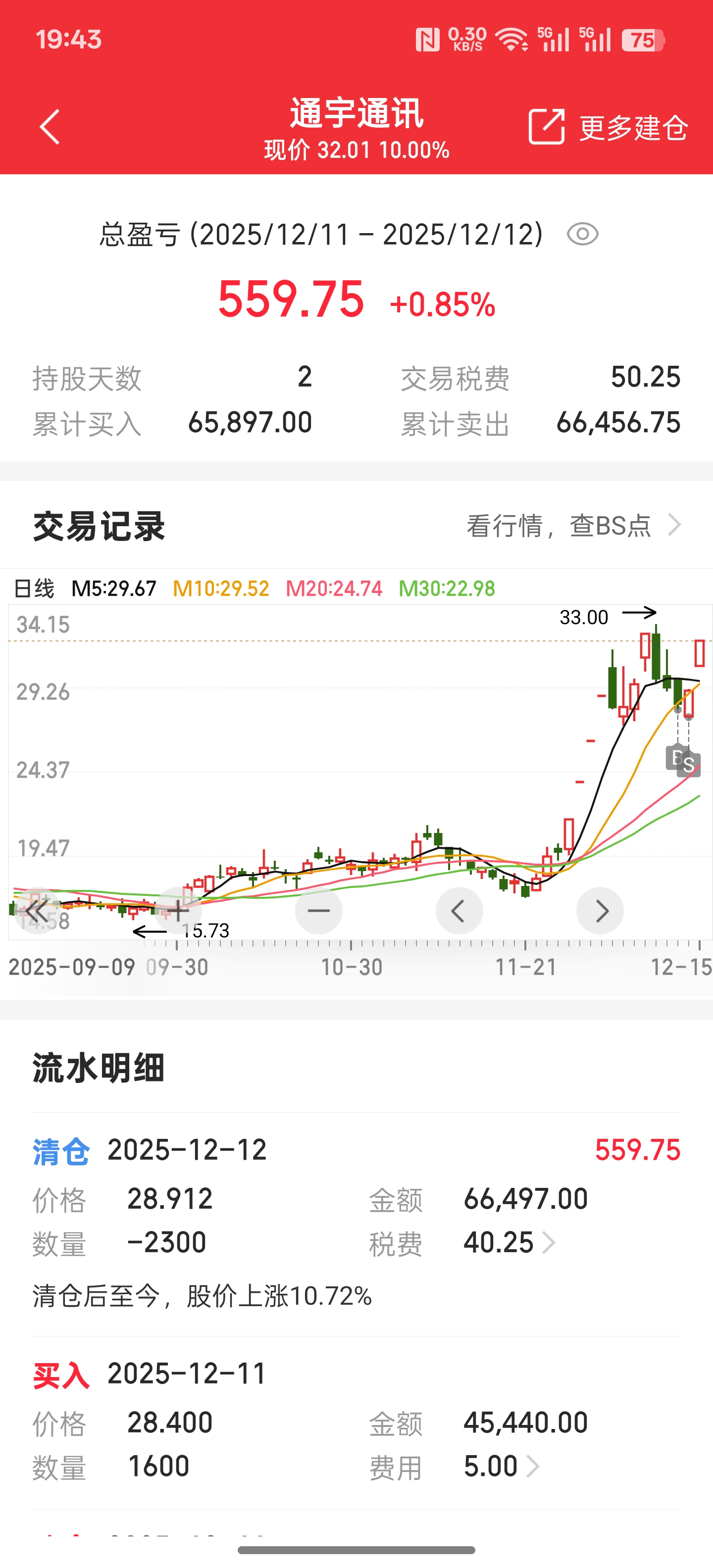Zoom in the K-line chart with the plus button
Screen dimensions: 713x1568
point(178,911)
